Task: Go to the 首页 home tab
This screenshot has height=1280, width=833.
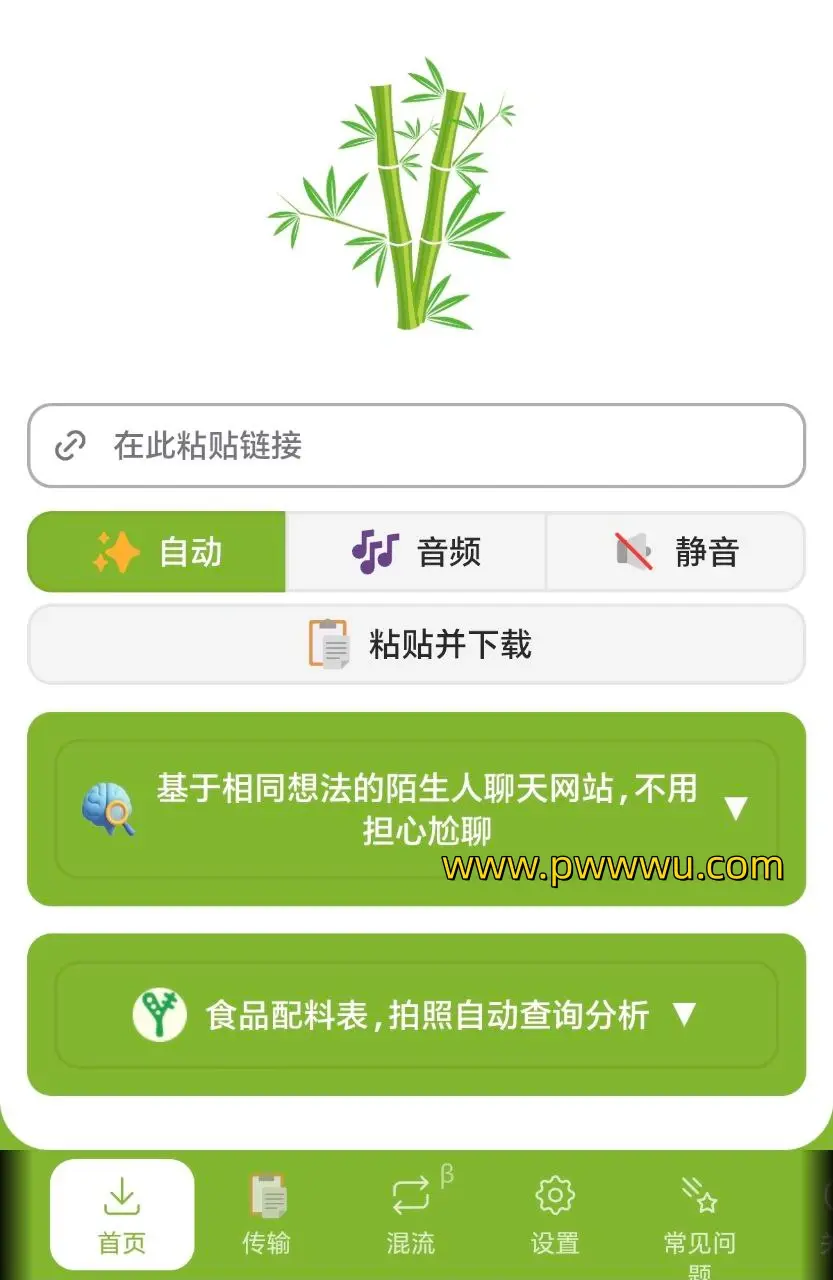Action: coord(122,1214)
